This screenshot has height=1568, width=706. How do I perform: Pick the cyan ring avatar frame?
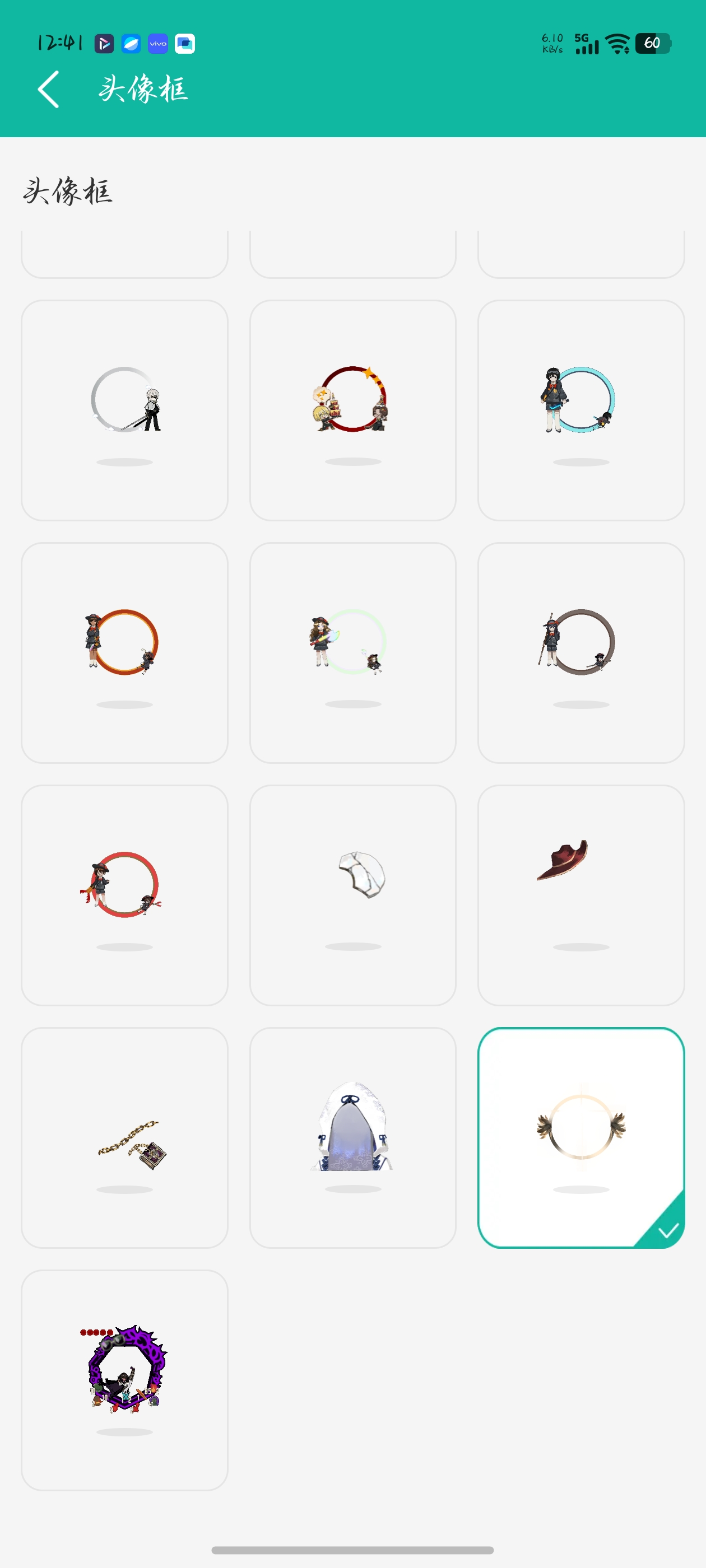pyautogui.click(x=581, y=410)
